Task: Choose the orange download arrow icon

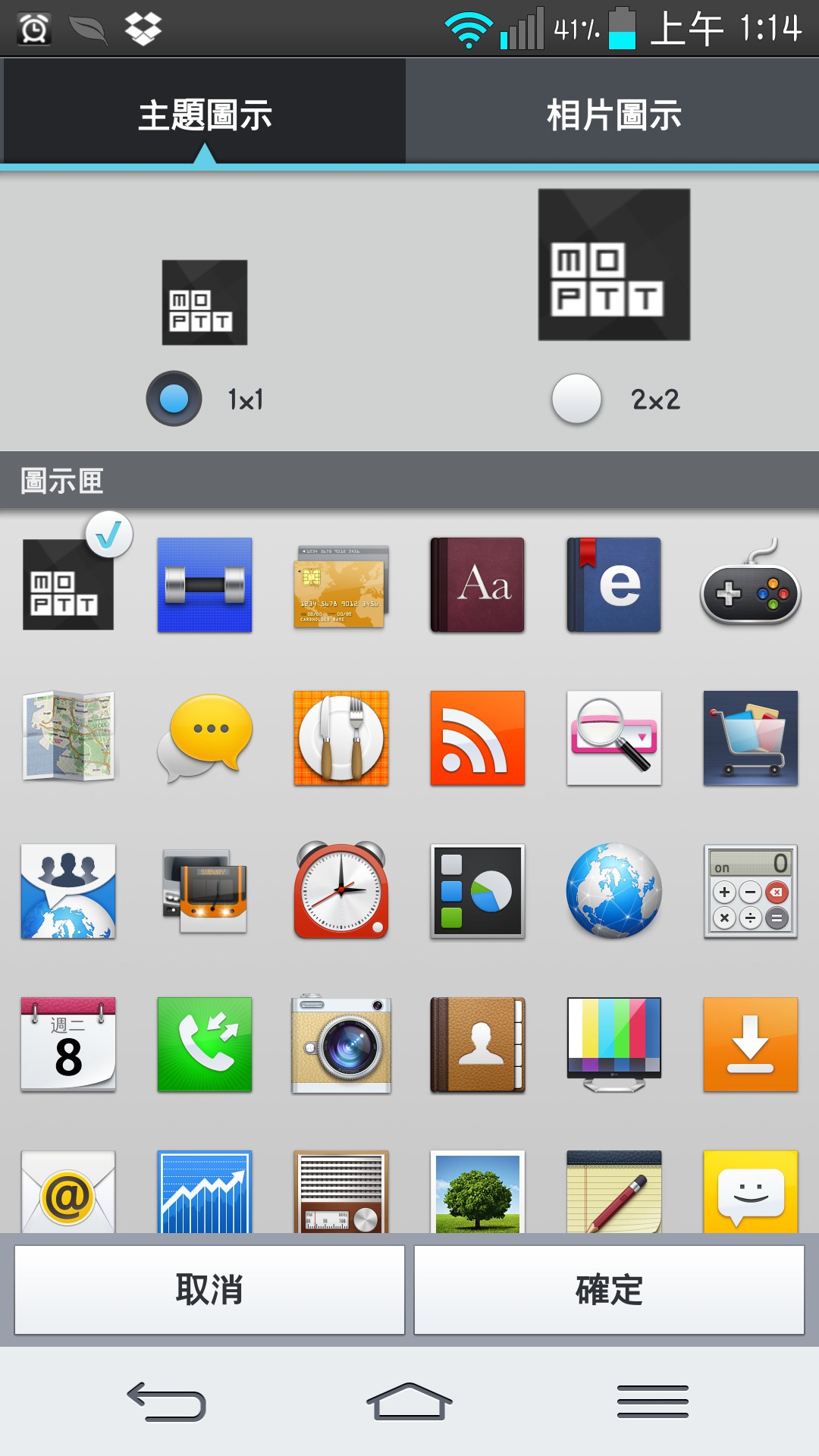Action: (x=751, y=1044)
